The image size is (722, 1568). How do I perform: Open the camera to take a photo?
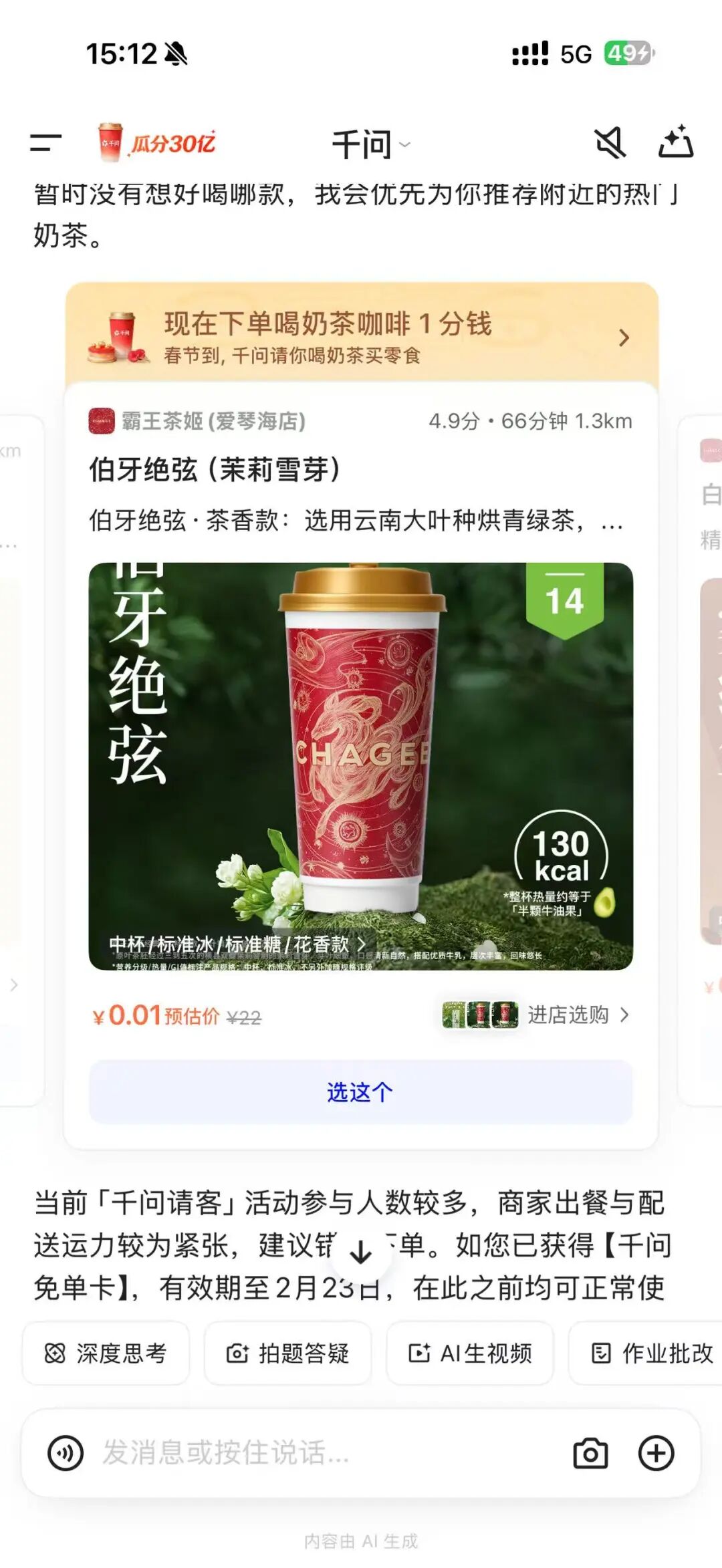click(590, 1453)
